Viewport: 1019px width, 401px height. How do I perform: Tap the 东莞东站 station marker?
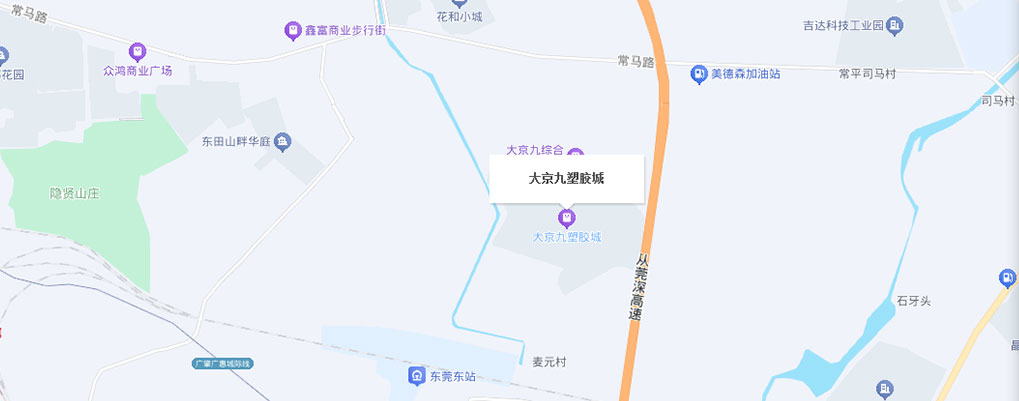point(416,376)
